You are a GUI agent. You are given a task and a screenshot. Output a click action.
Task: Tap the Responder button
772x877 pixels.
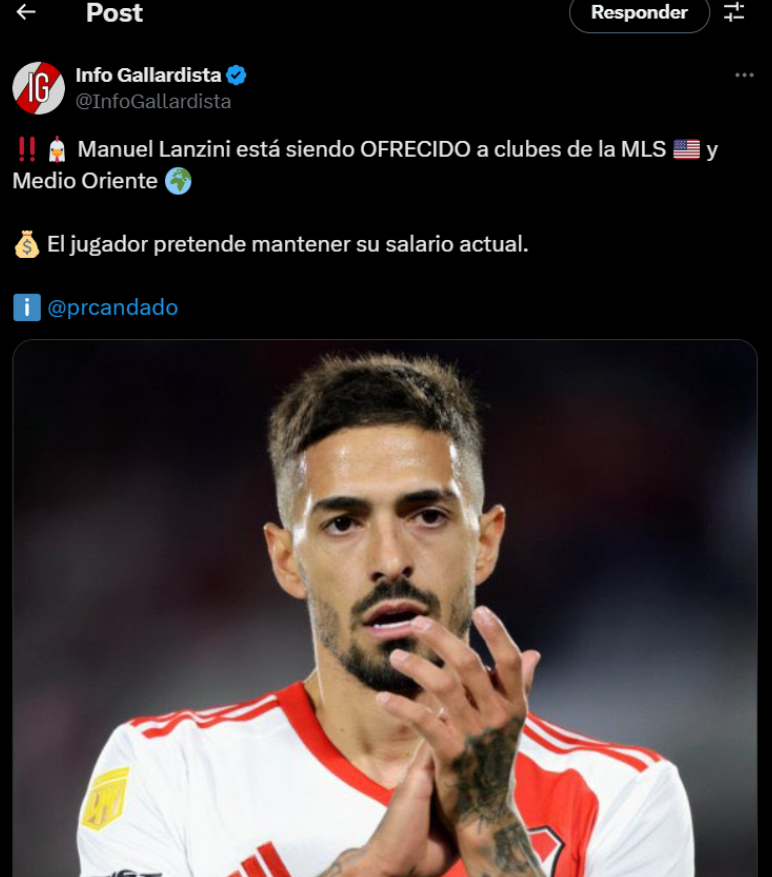click(639, 13)
